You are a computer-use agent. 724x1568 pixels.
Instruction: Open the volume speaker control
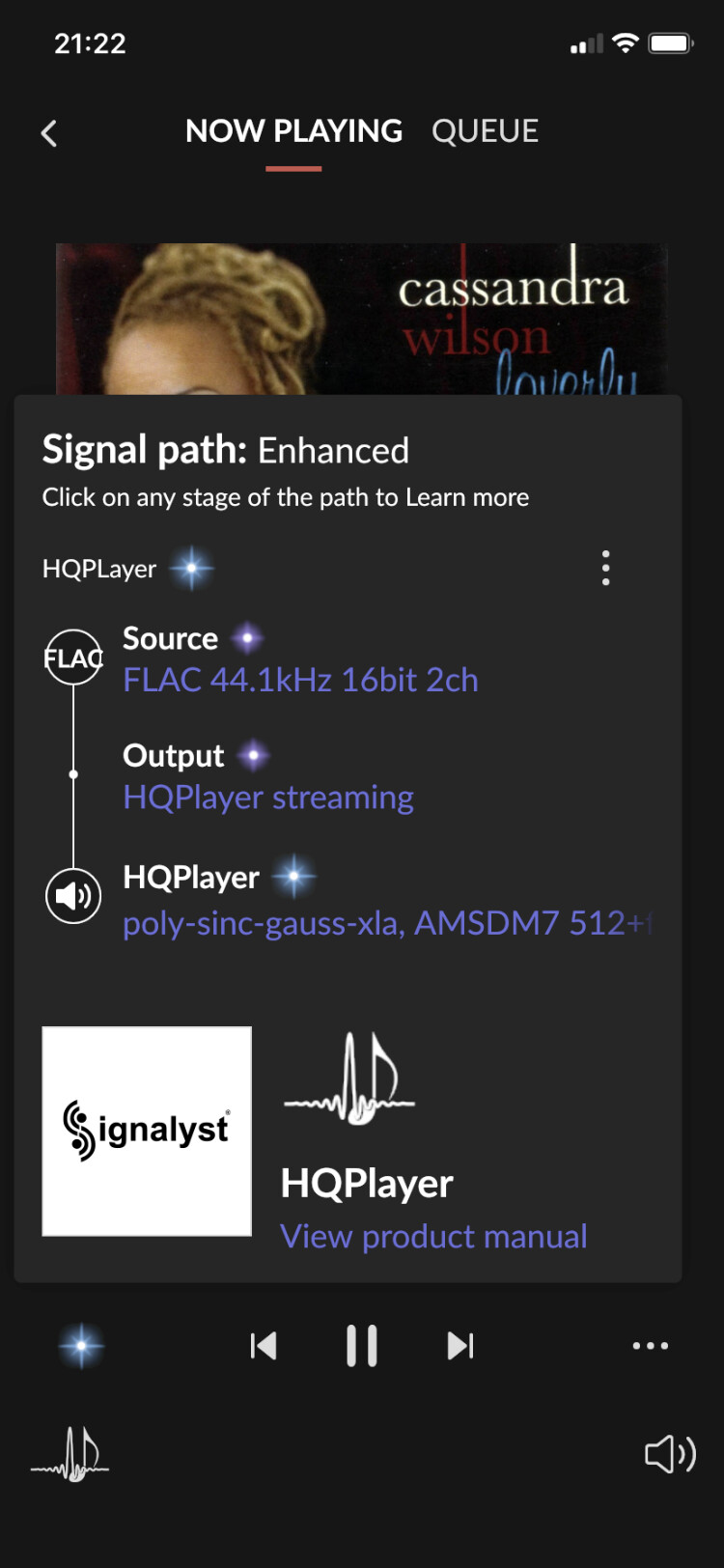(670, 1454)
